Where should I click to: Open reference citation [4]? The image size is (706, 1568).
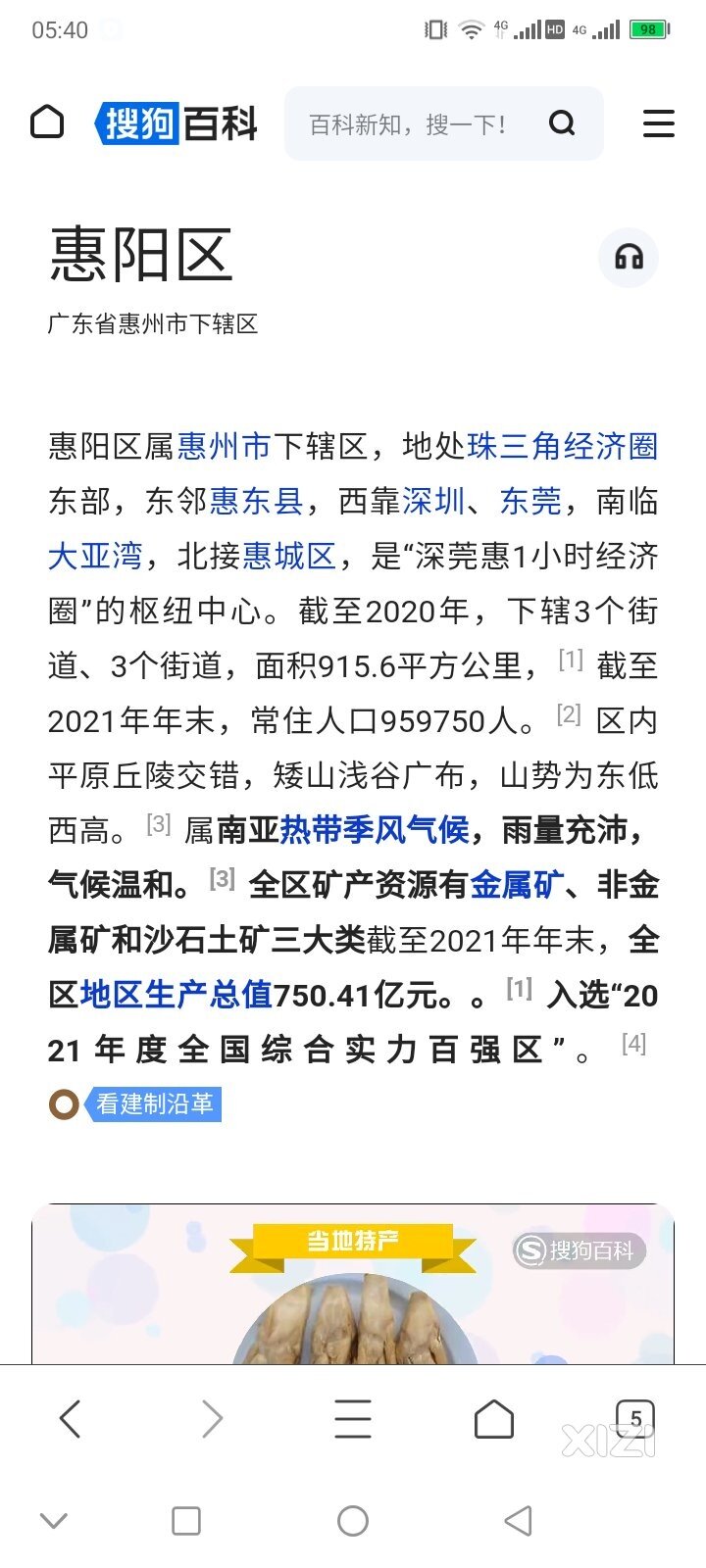(x=633, y=1044)
